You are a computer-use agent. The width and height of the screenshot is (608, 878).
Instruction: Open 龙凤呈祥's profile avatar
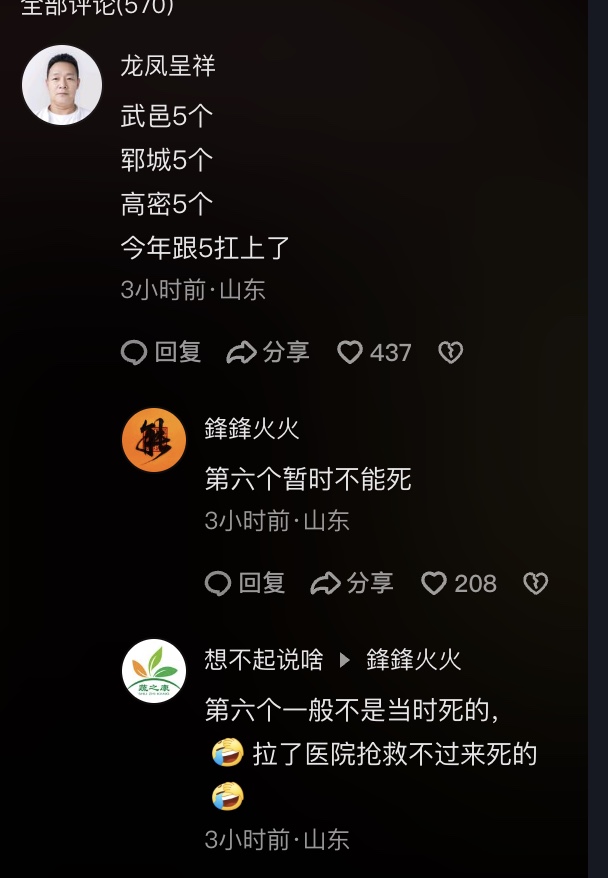[x=62, y=85]
